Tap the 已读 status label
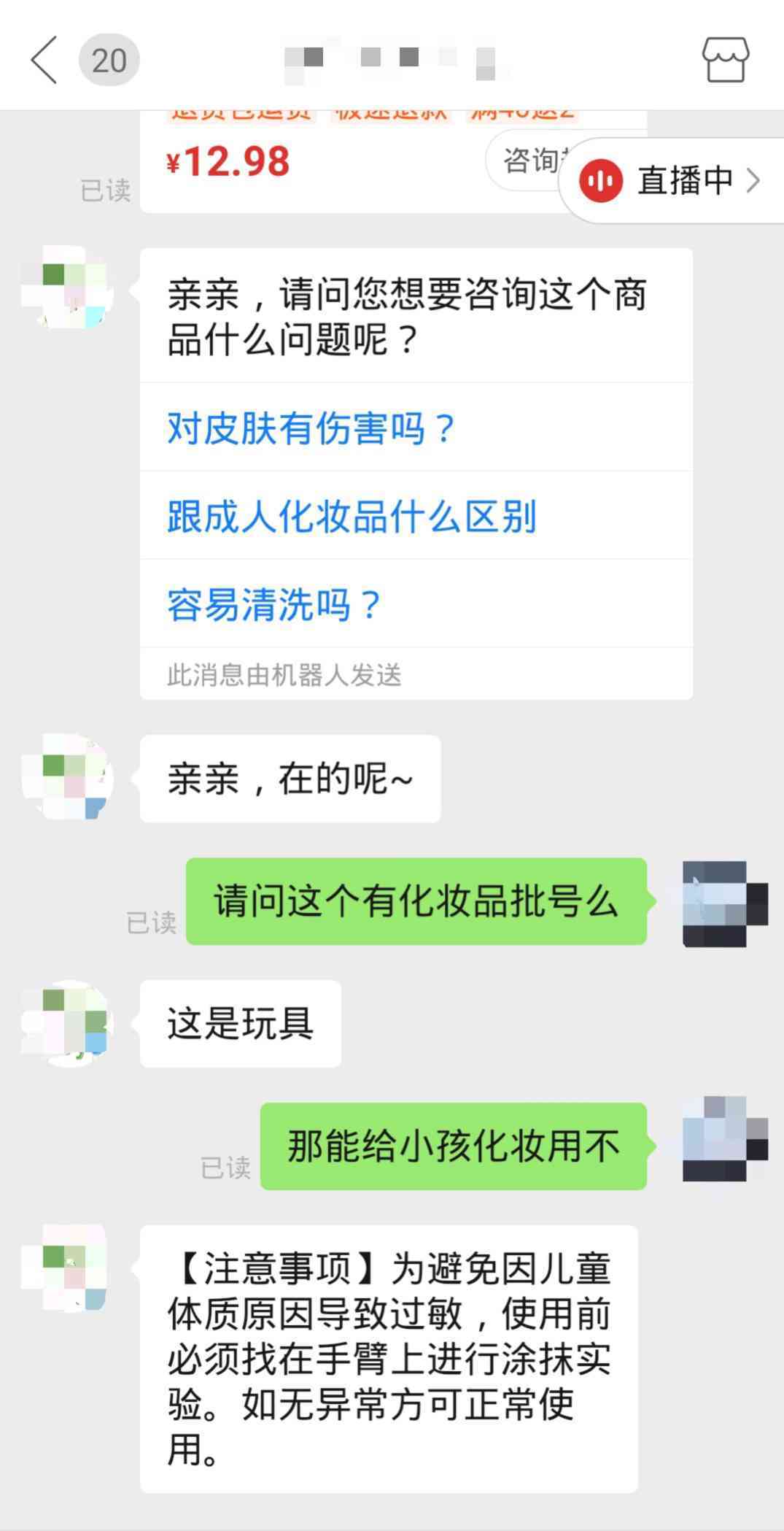This screenshot has width=784, height=1531. pyautogui.click(x=106, y=191)
